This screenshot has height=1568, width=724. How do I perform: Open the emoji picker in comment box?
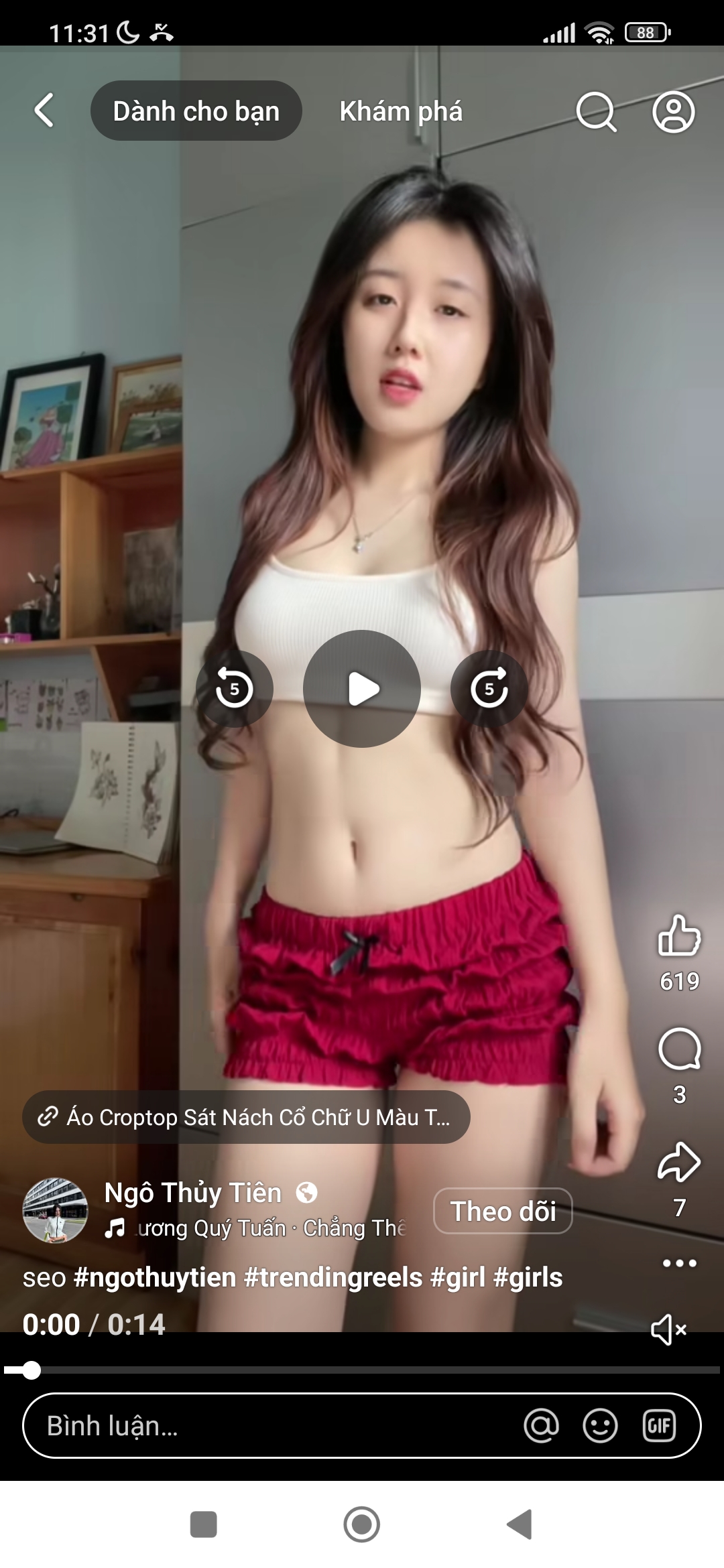[x=600, y=1426]
